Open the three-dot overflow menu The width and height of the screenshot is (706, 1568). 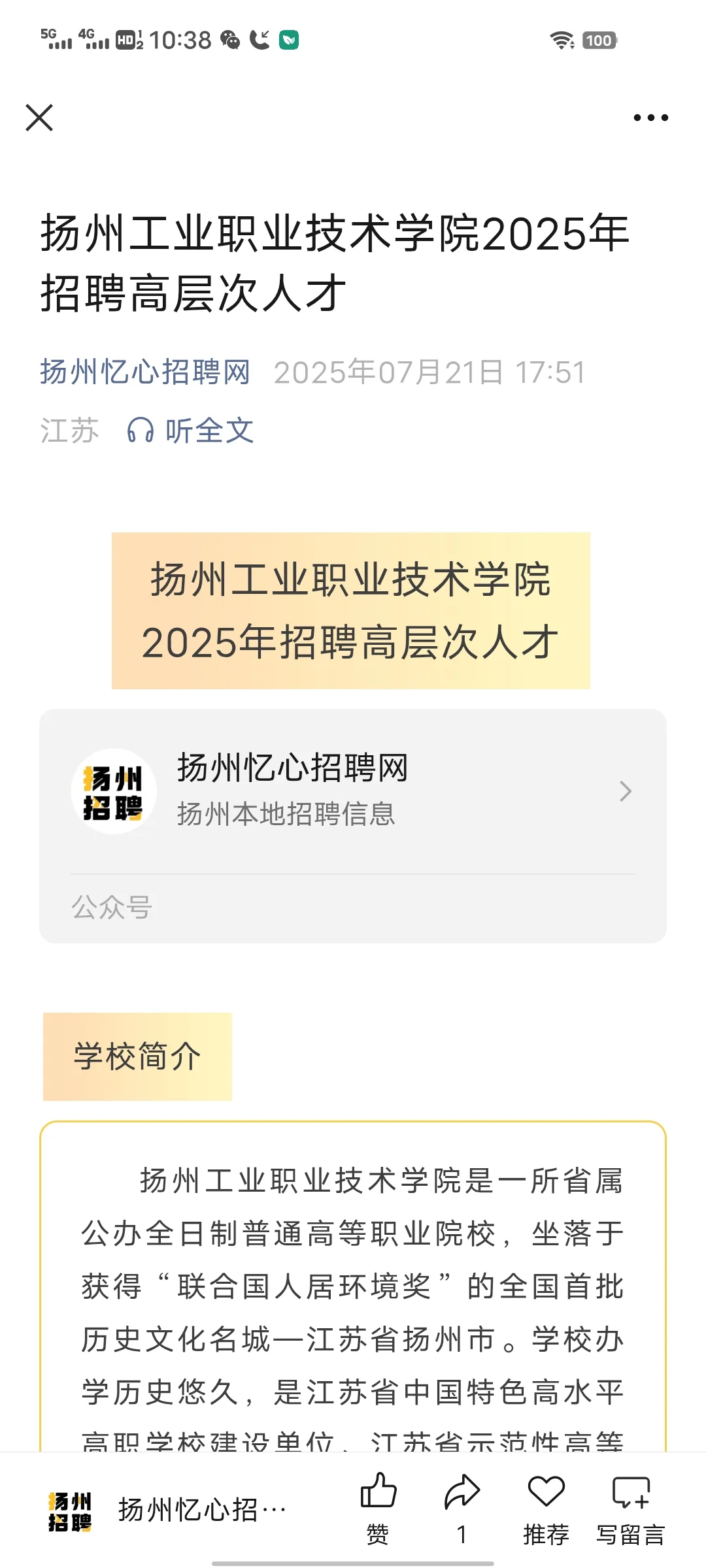pos(650,118)
